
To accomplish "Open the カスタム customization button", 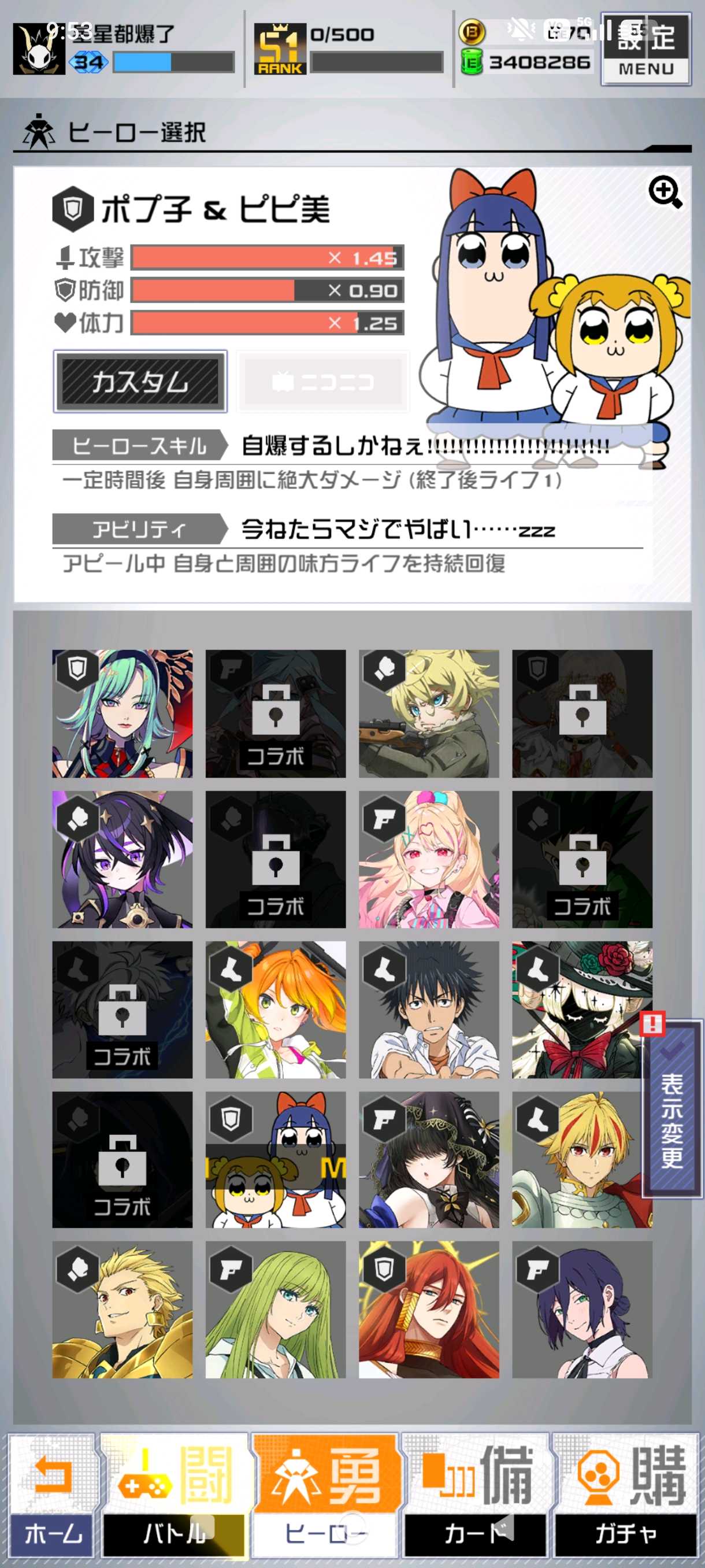I will coord(140,381).
